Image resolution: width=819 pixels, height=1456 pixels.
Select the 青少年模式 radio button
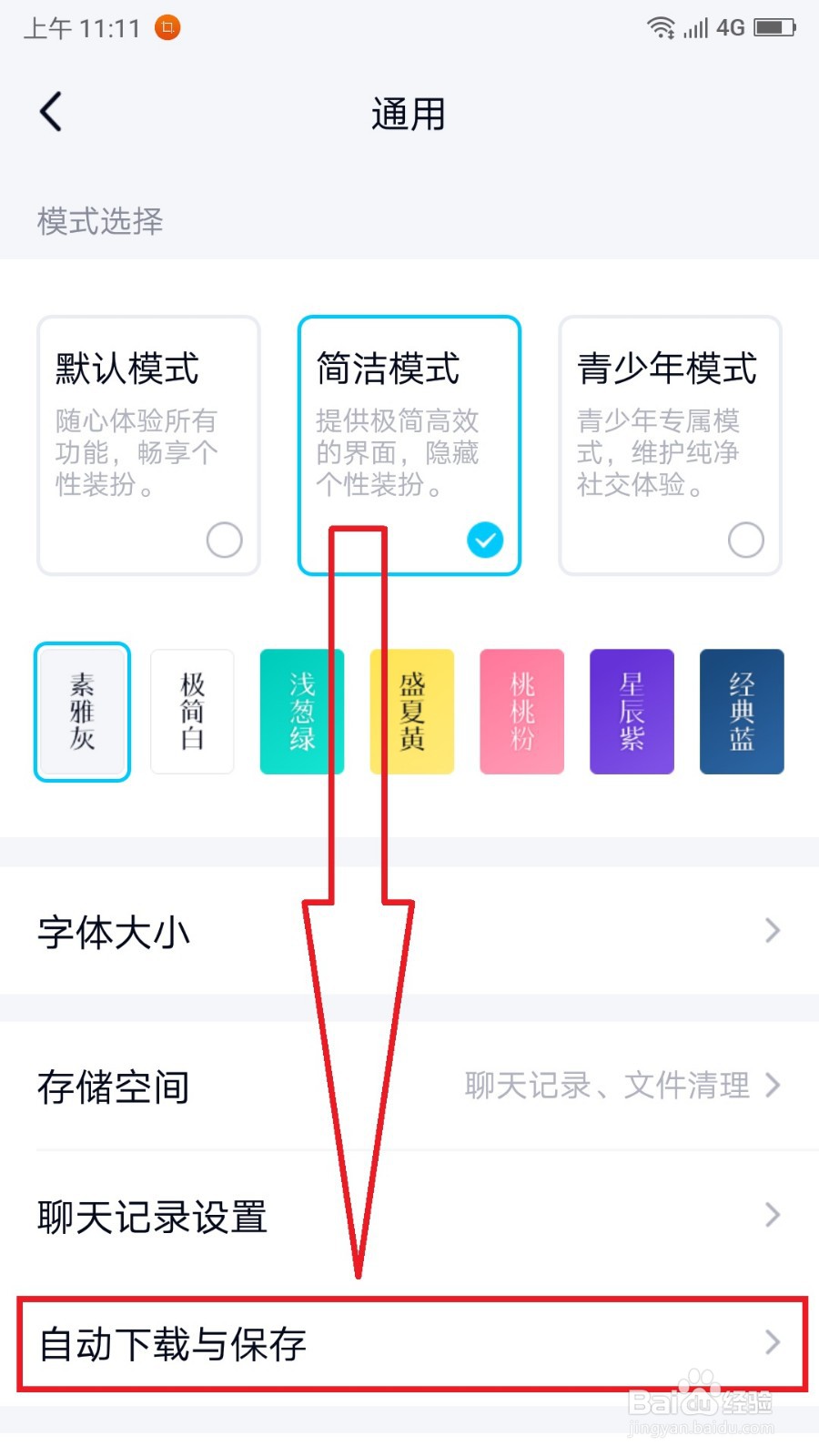[x=746, y=540]
